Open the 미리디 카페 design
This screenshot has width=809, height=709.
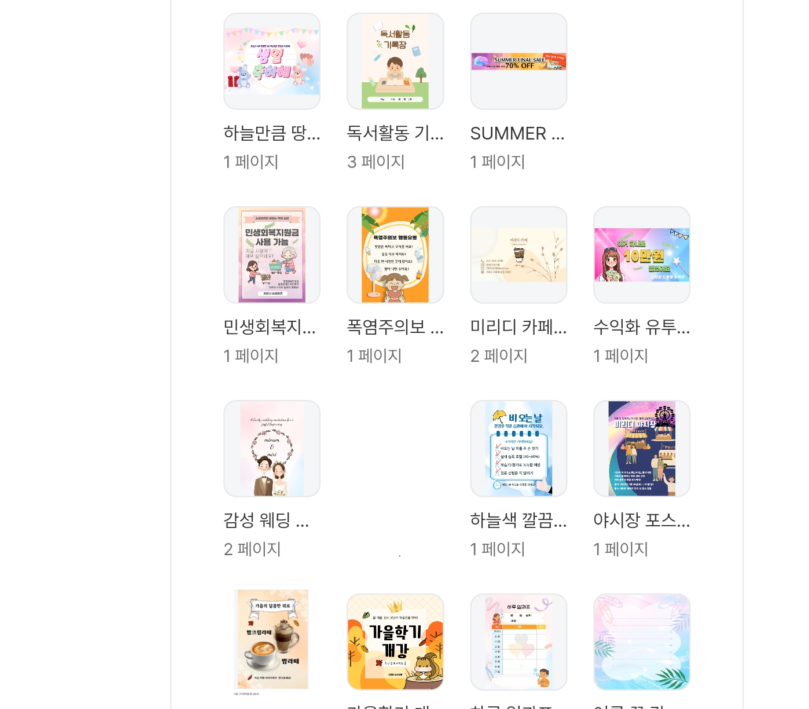tap(518, 255)
